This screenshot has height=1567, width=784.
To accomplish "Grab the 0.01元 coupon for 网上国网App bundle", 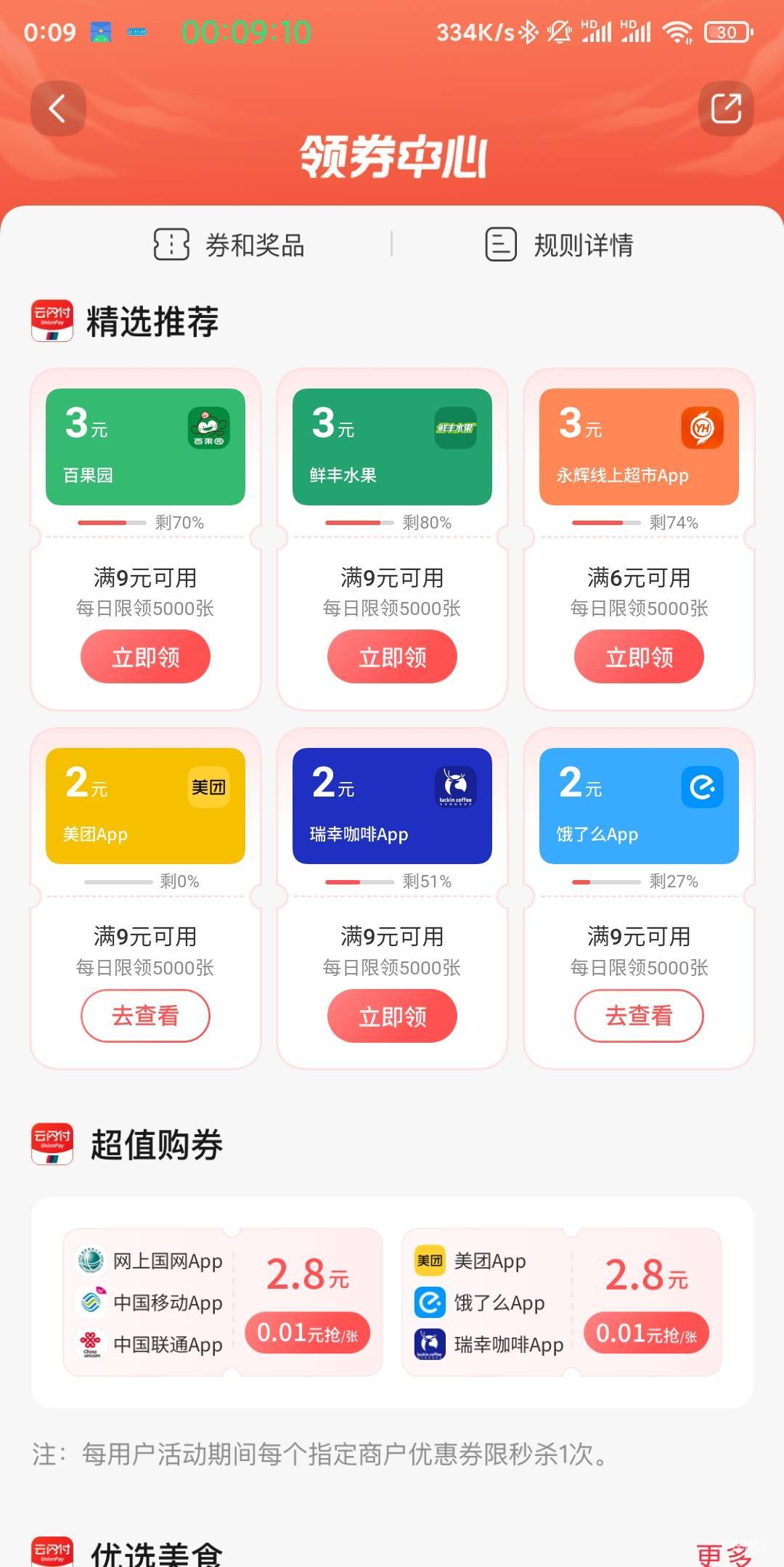I will (x=307, y=1332).
